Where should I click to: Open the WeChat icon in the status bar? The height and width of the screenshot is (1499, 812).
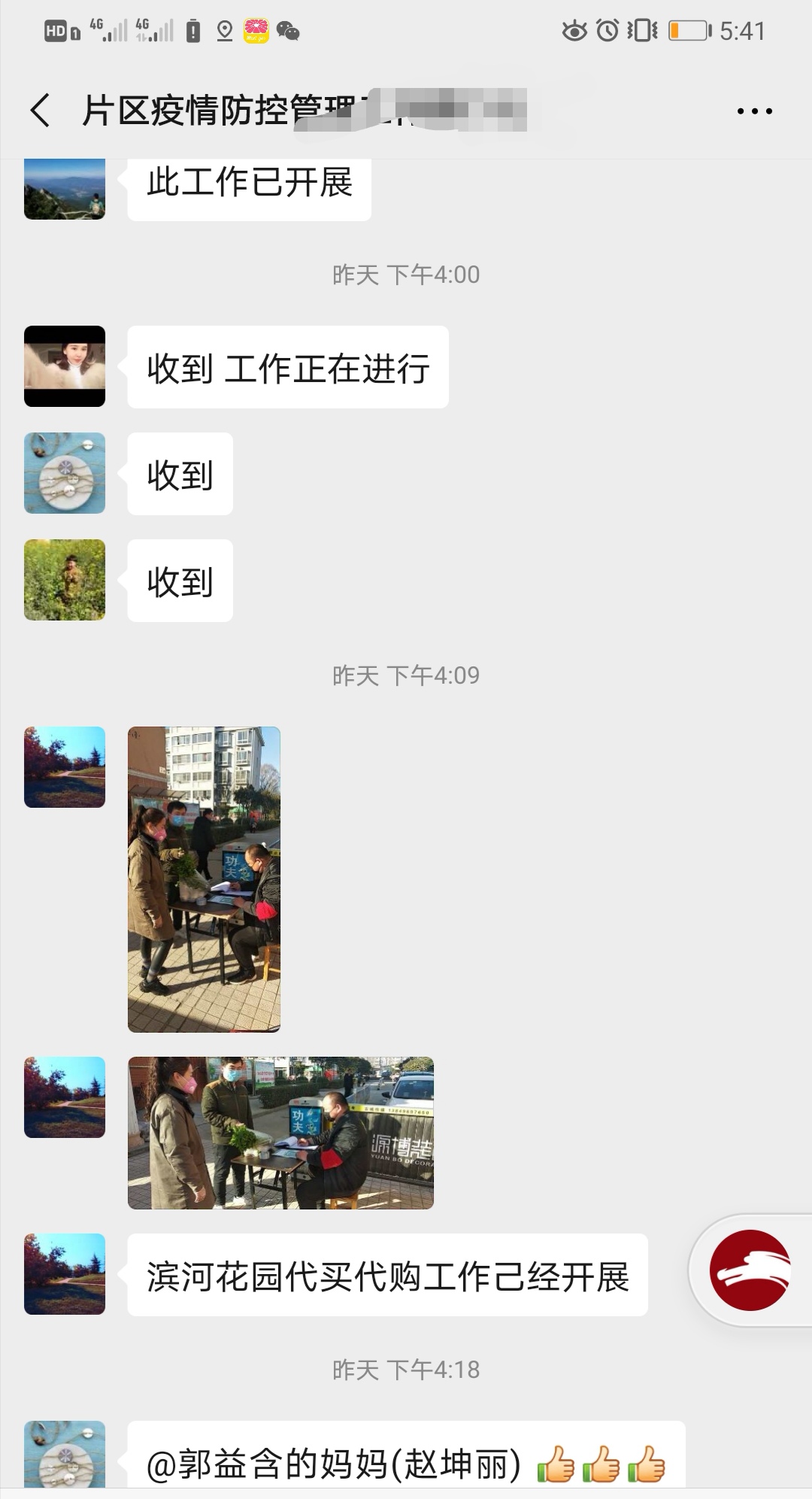pyautogui.click(x=289, y=32)
